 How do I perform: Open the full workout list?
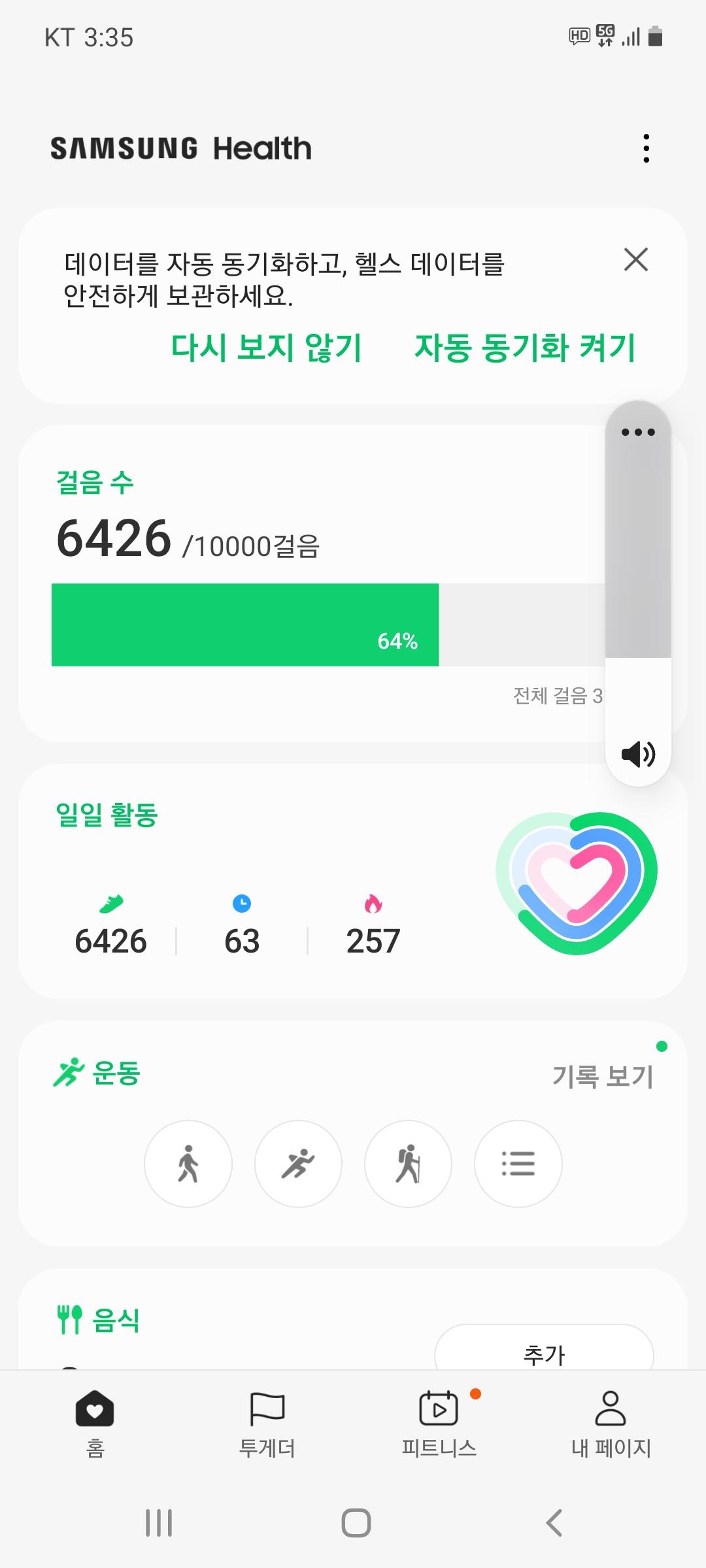tap(518, 1164)
